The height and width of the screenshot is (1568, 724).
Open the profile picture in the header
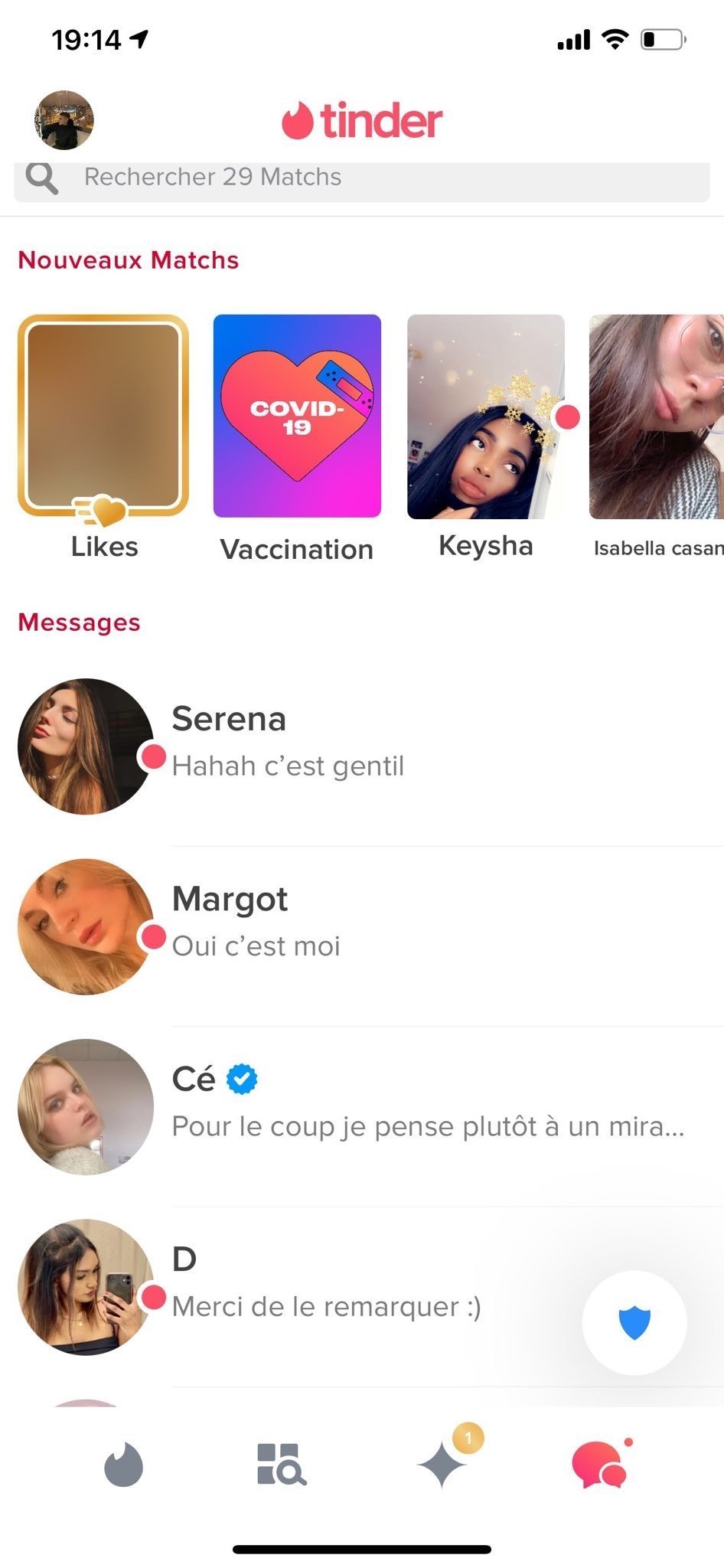[x=64, y=120]
